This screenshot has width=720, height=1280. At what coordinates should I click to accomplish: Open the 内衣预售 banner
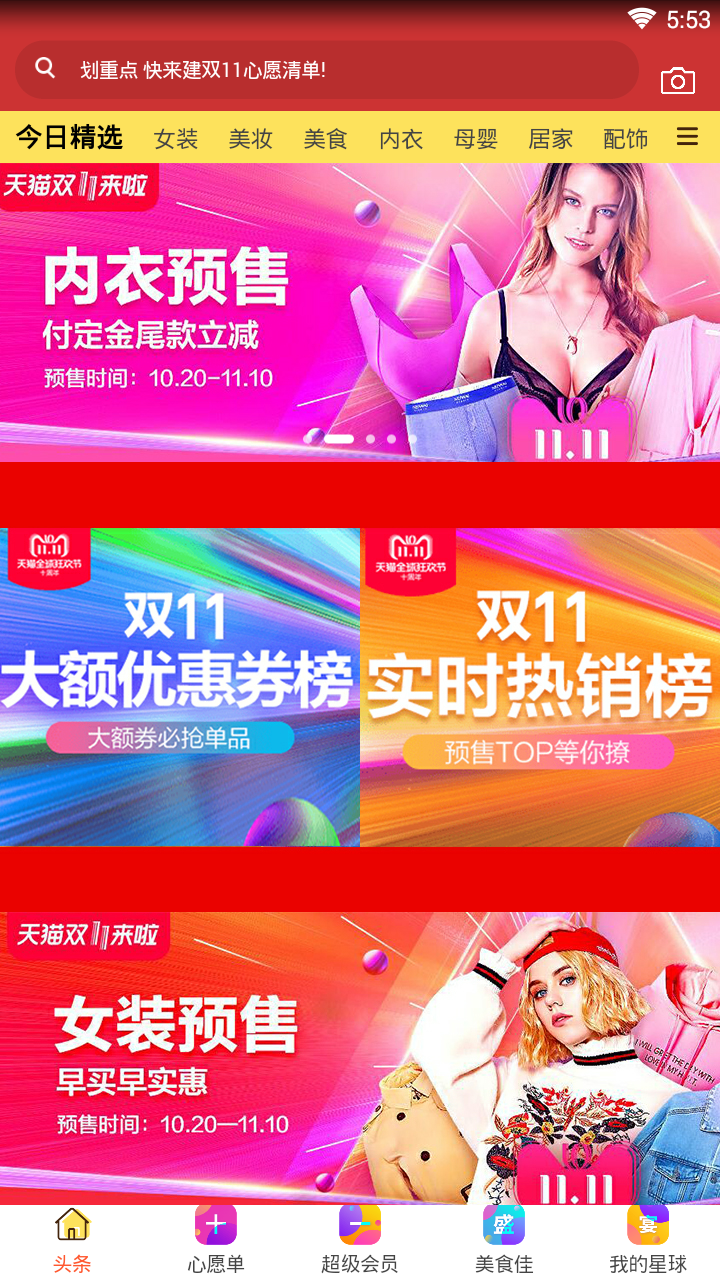pyautogui.click(x=360, y=312)
